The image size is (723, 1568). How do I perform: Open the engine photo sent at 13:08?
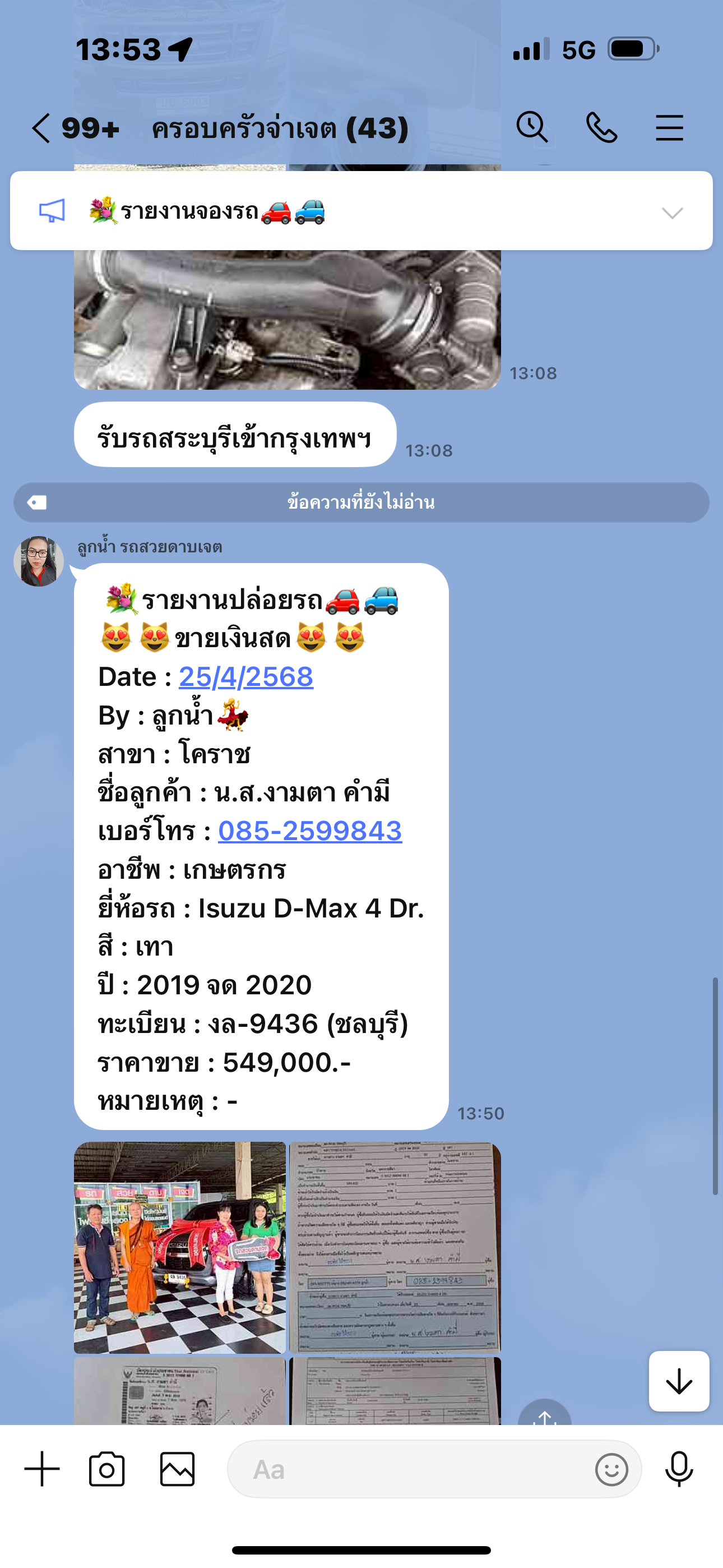click(x=288, y=319)
